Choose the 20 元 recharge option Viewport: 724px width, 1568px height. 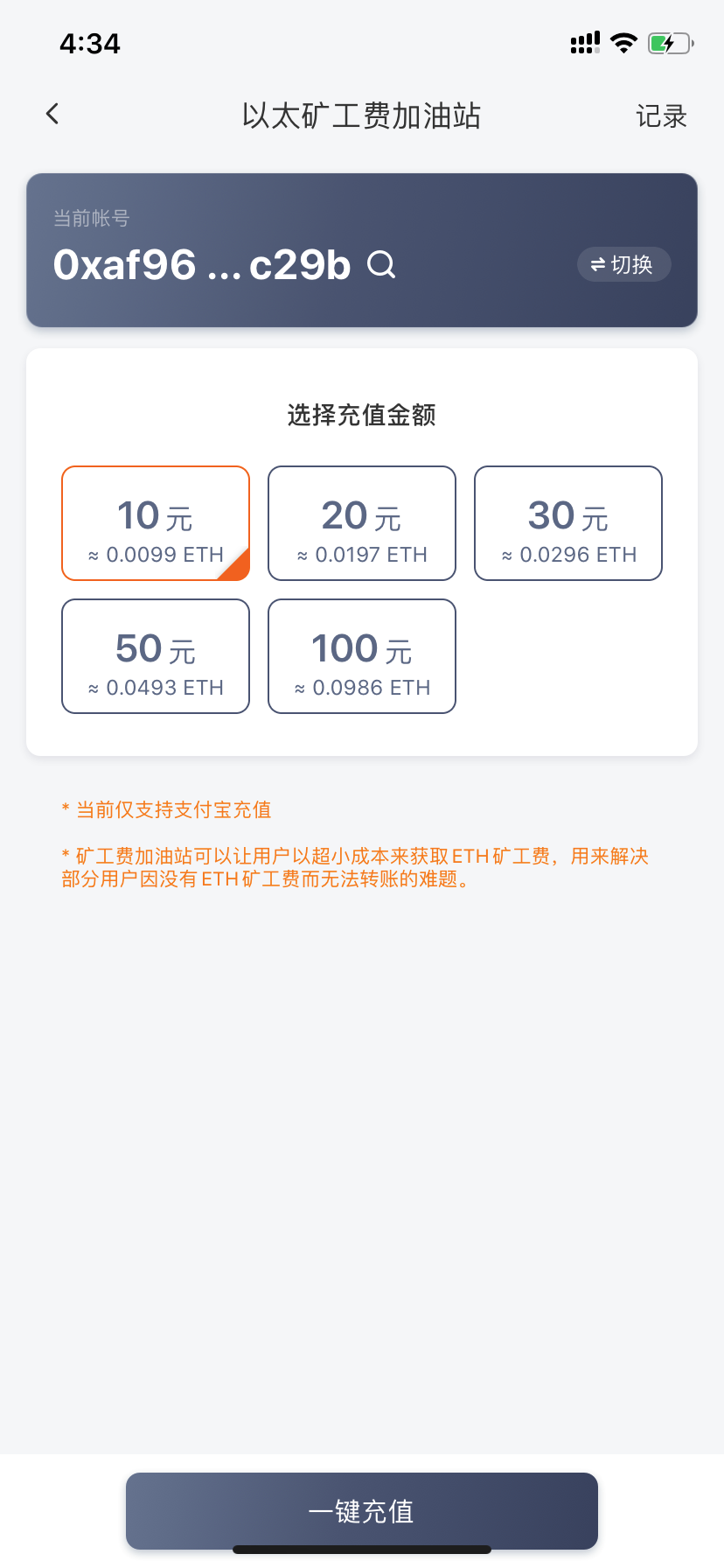(x=362, y=523)
